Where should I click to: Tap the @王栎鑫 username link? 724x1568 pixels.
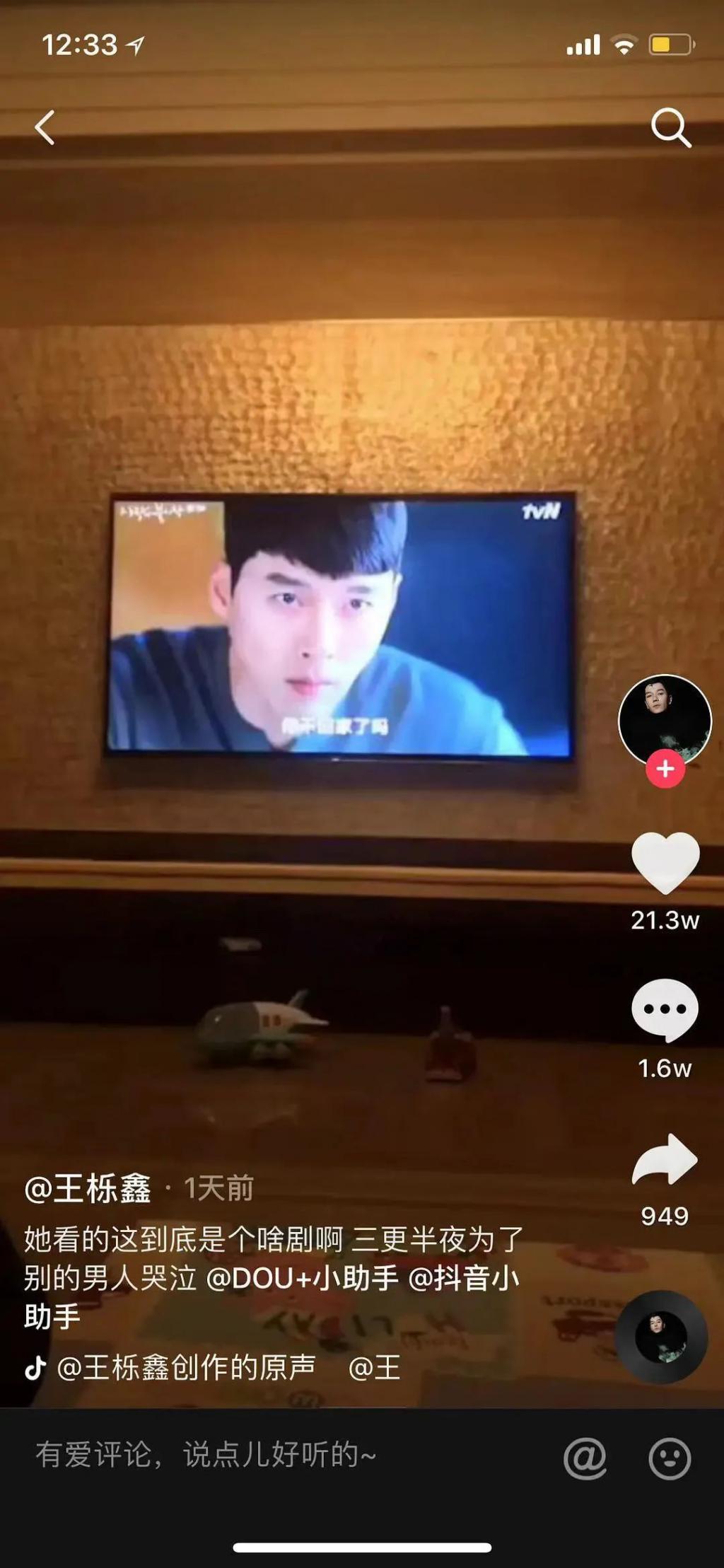pyautogui.click(x=88, y=1188)
